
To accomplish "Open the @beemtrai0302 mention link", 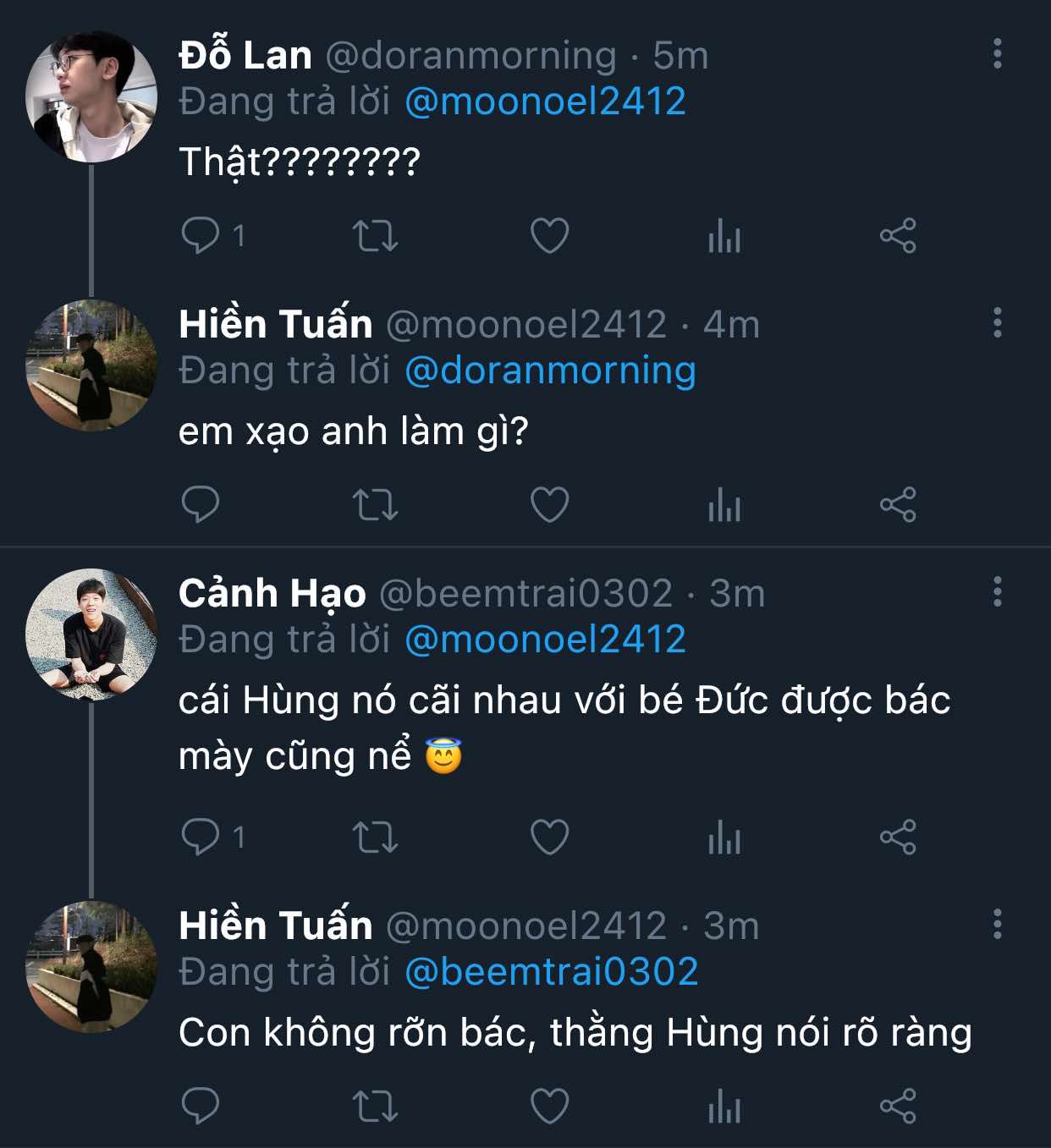I will tap(552, 971).
